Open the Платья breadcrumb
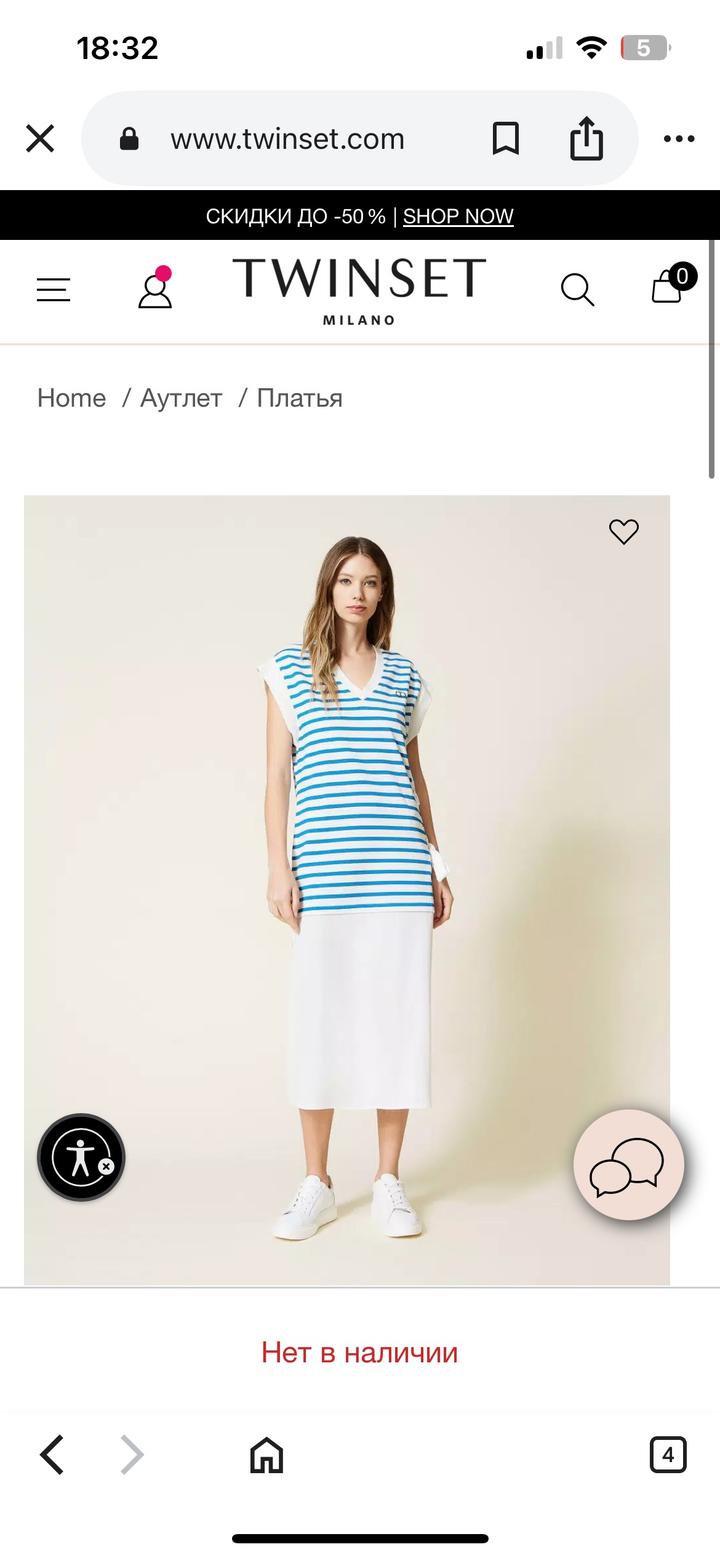This screenshot has height=1558, width=720. (299, 398)
